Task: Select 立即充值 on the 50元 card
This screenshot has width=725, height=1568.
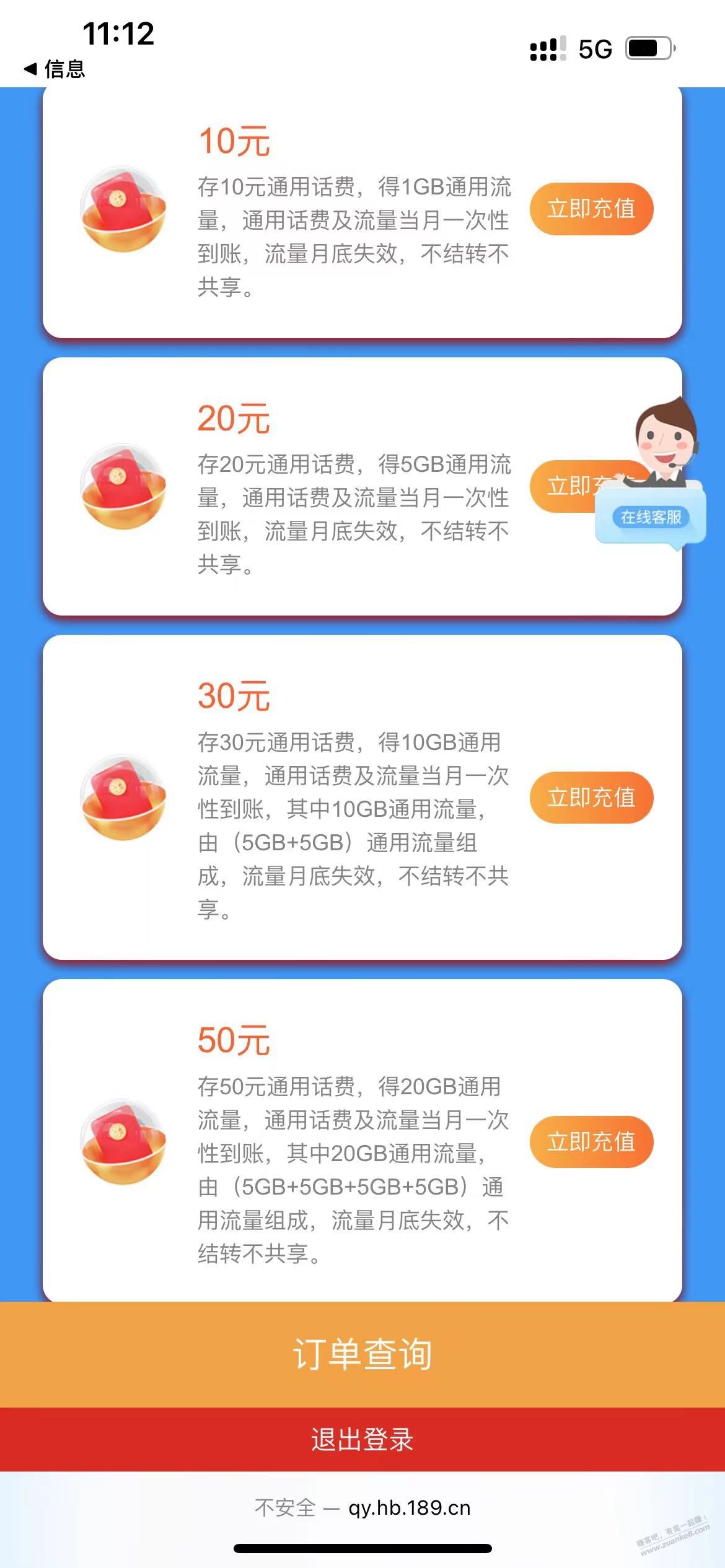Action: 591,1141
